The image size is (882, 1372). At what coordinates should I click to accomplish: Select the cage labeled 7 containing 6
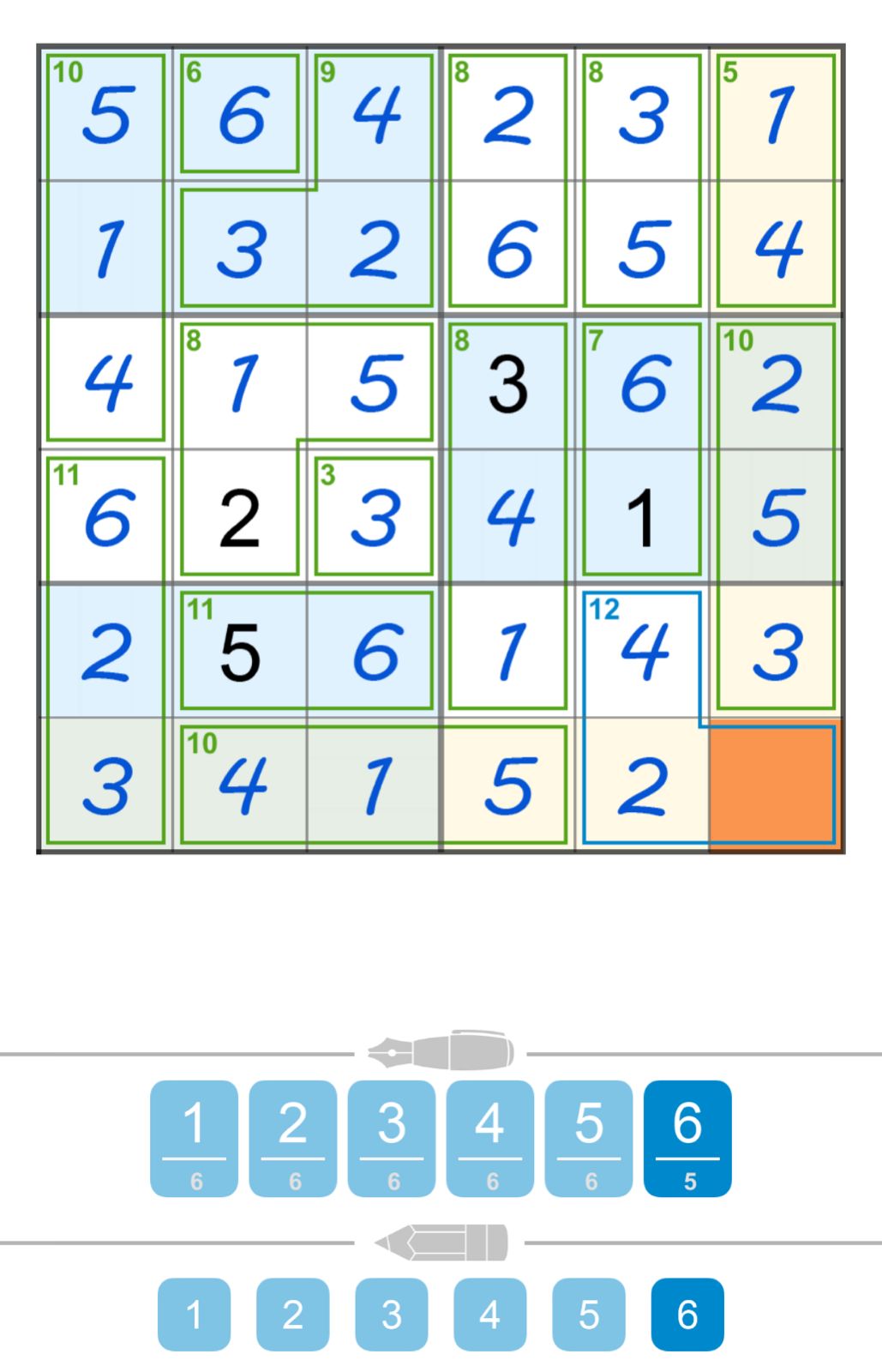pos(643,383)
